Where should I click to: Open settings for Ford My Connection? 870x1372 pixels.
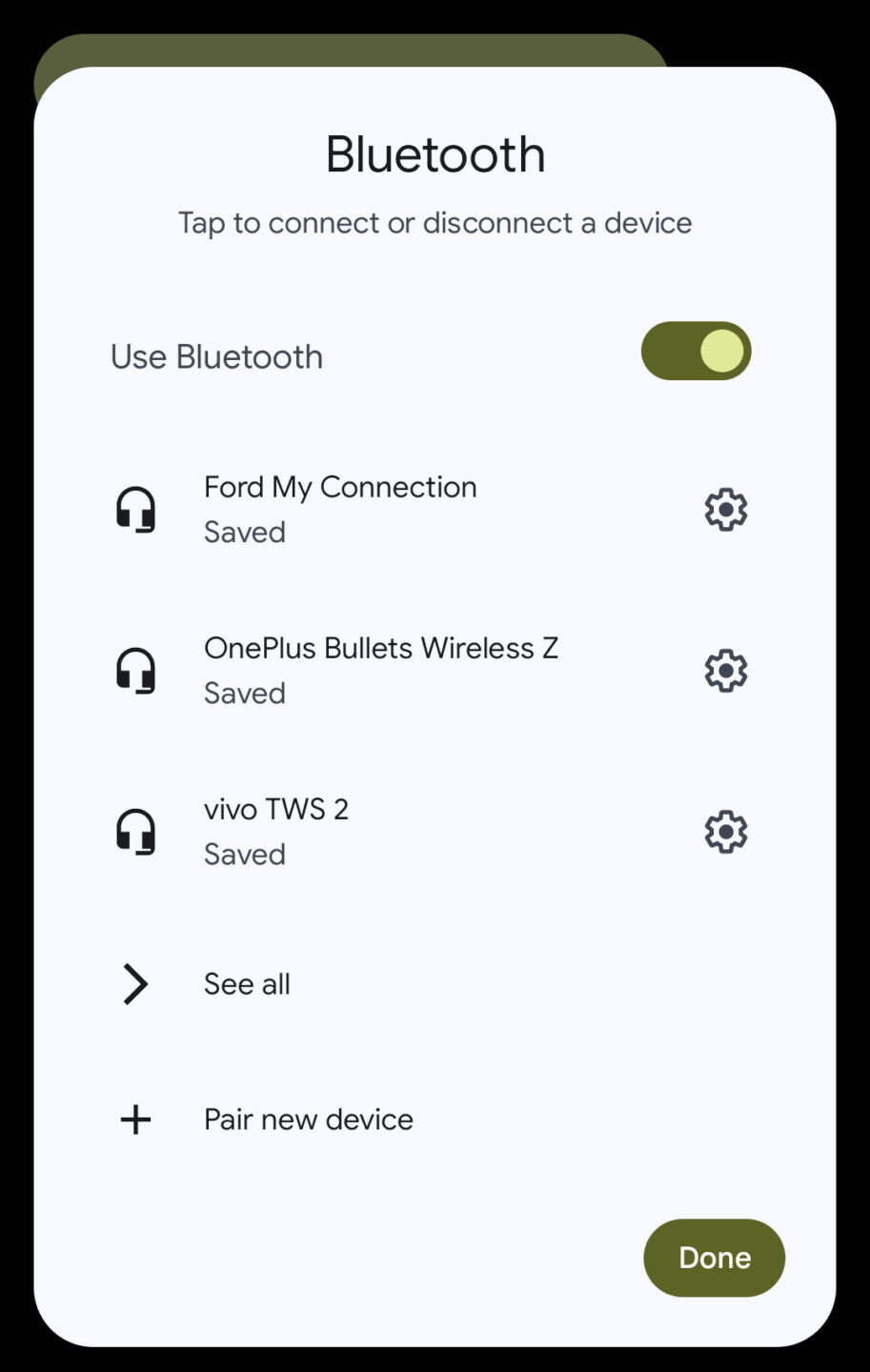click(724, 509)
